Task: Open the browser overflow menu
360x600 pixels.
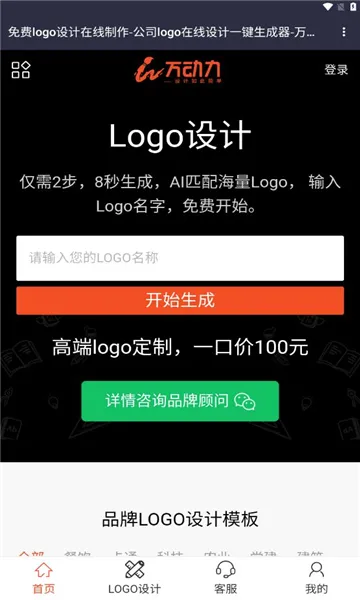Action: pyautogui.click(x=344, y=32)
